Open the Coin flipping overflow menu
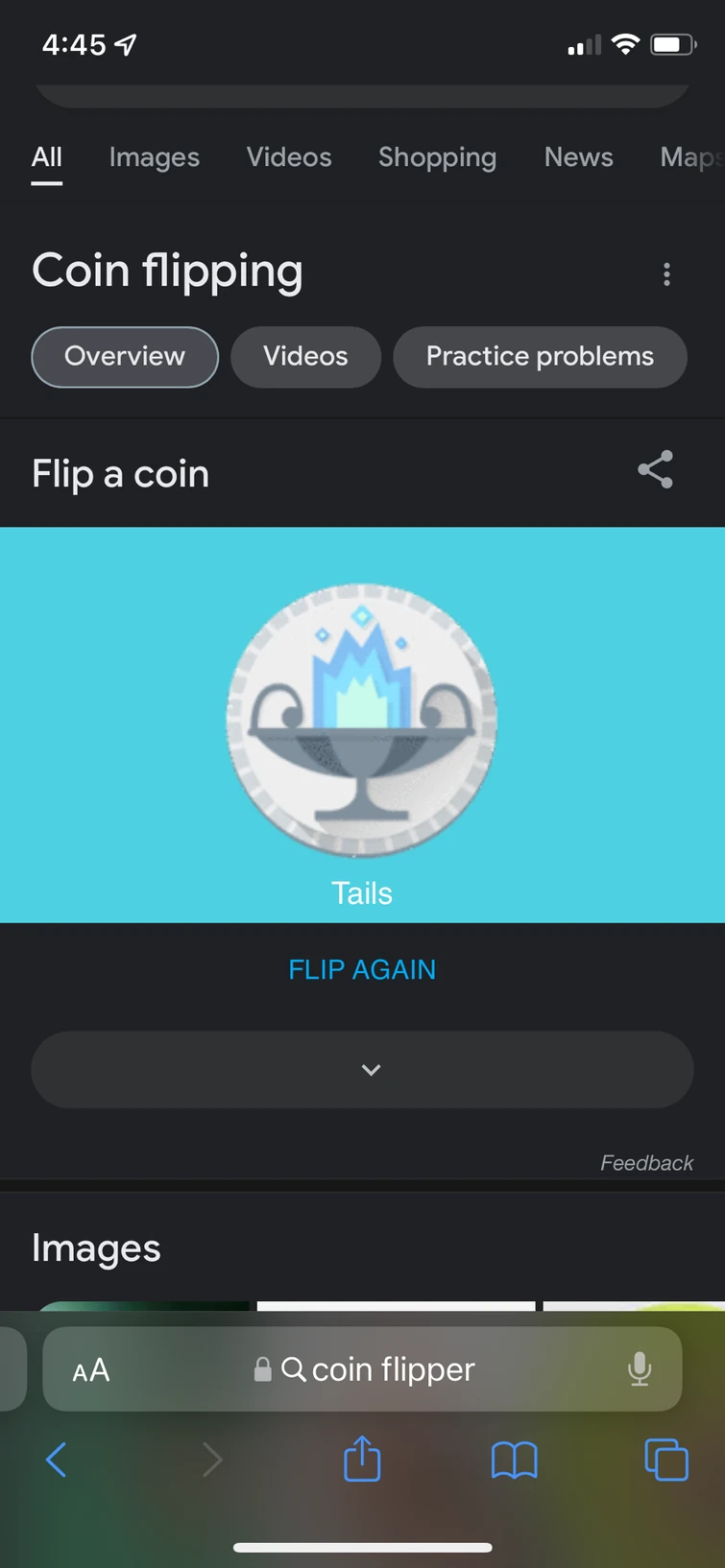Screen dimensions: 725x1568 666,275
